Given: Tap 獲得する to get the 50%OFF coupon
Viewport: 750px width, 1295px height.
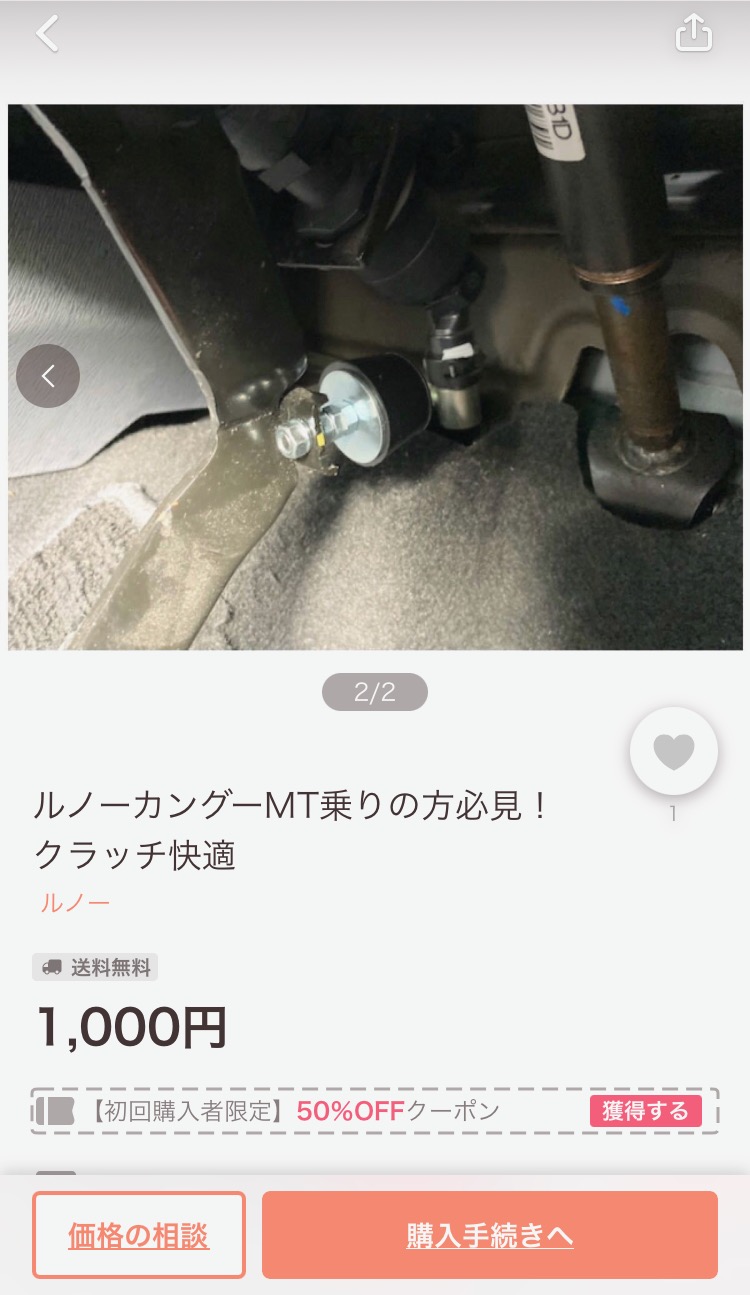Looking at the screenshot, I should (646, 1111).
